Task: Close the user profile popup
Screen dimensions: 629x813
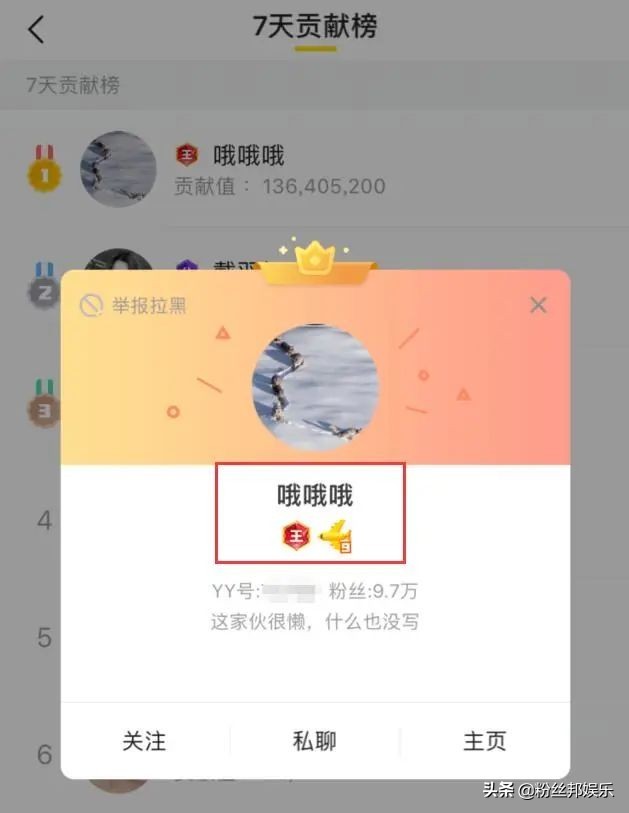Action: 538,305
